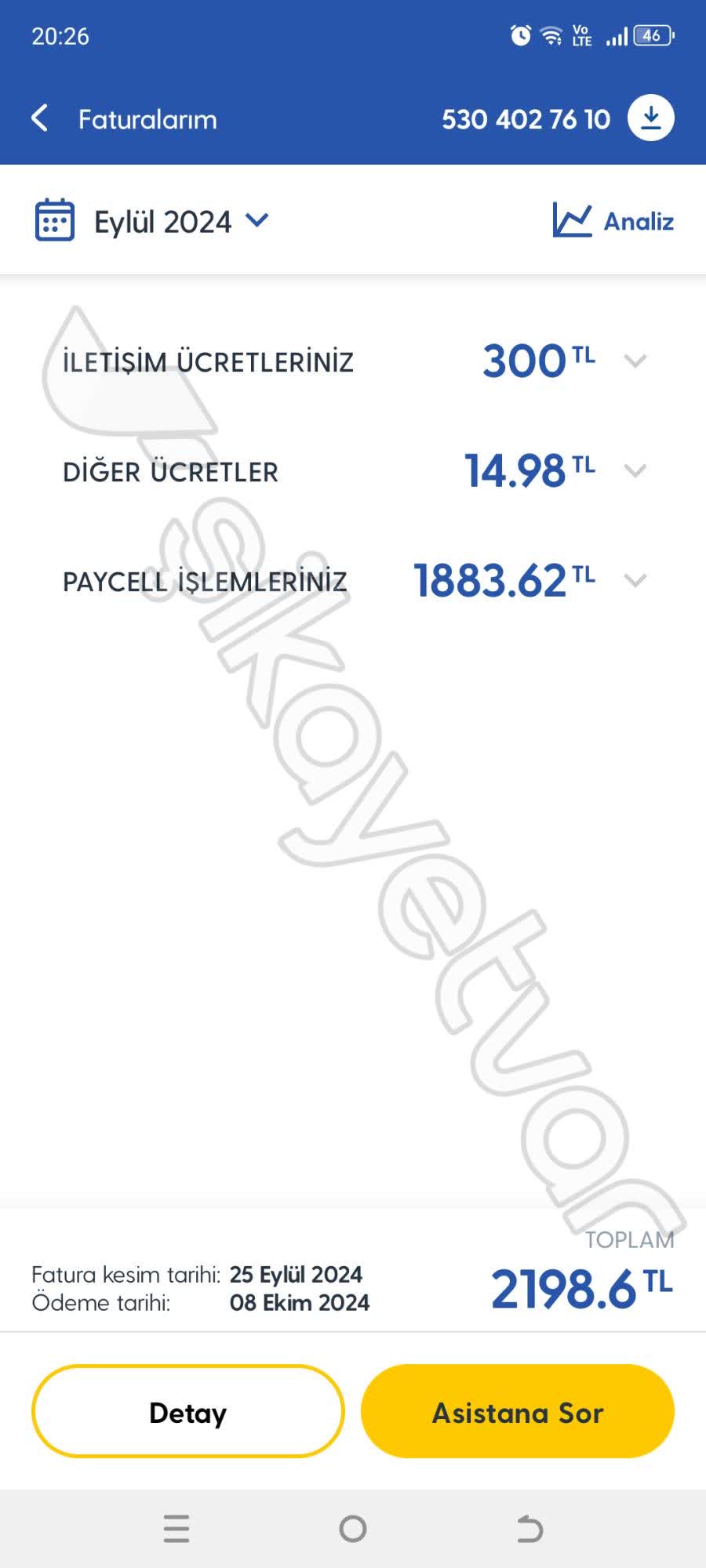Tap the circular home button at bottom
The width and height of the screenshot is (706, 1568).
point(353,1527)
